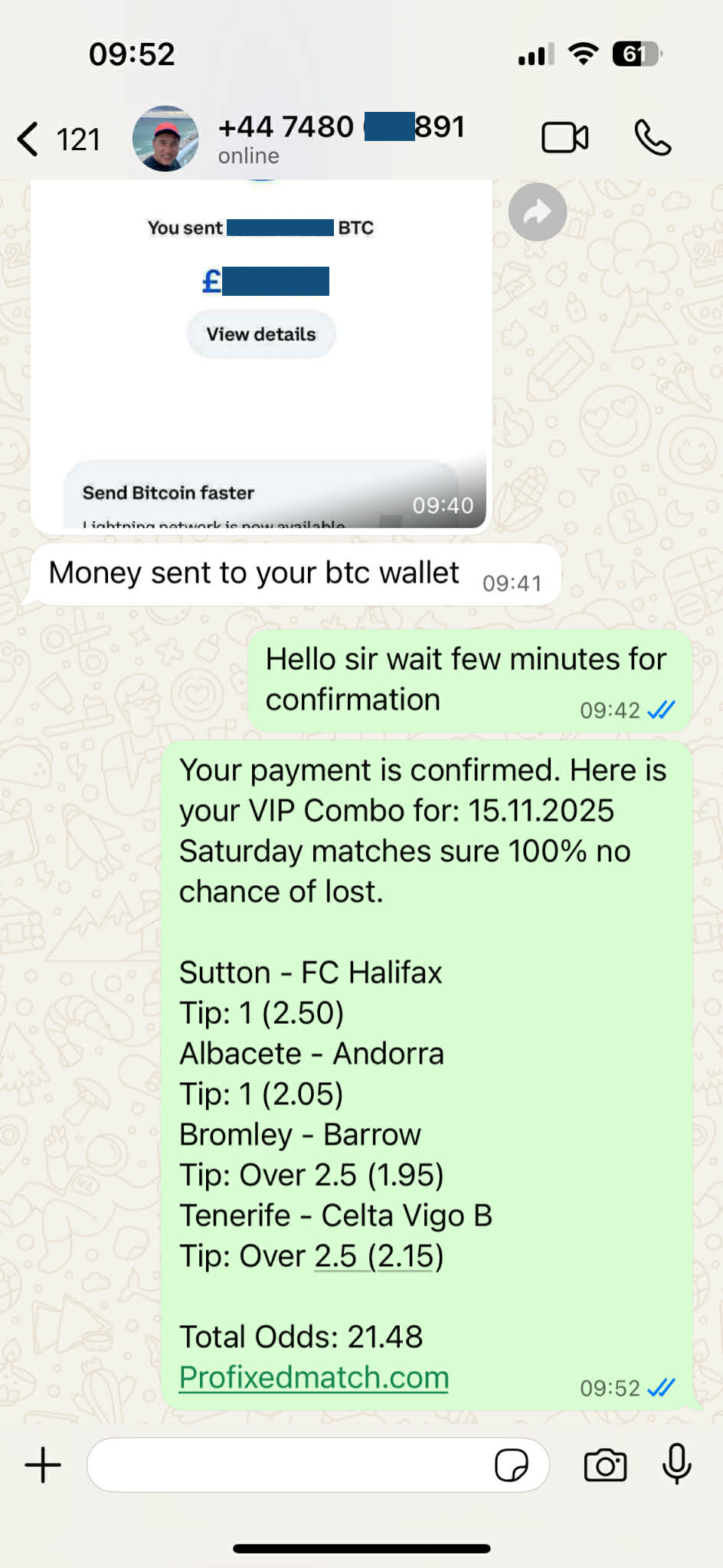
Task: Start a video call
Action: pos(564,139)
